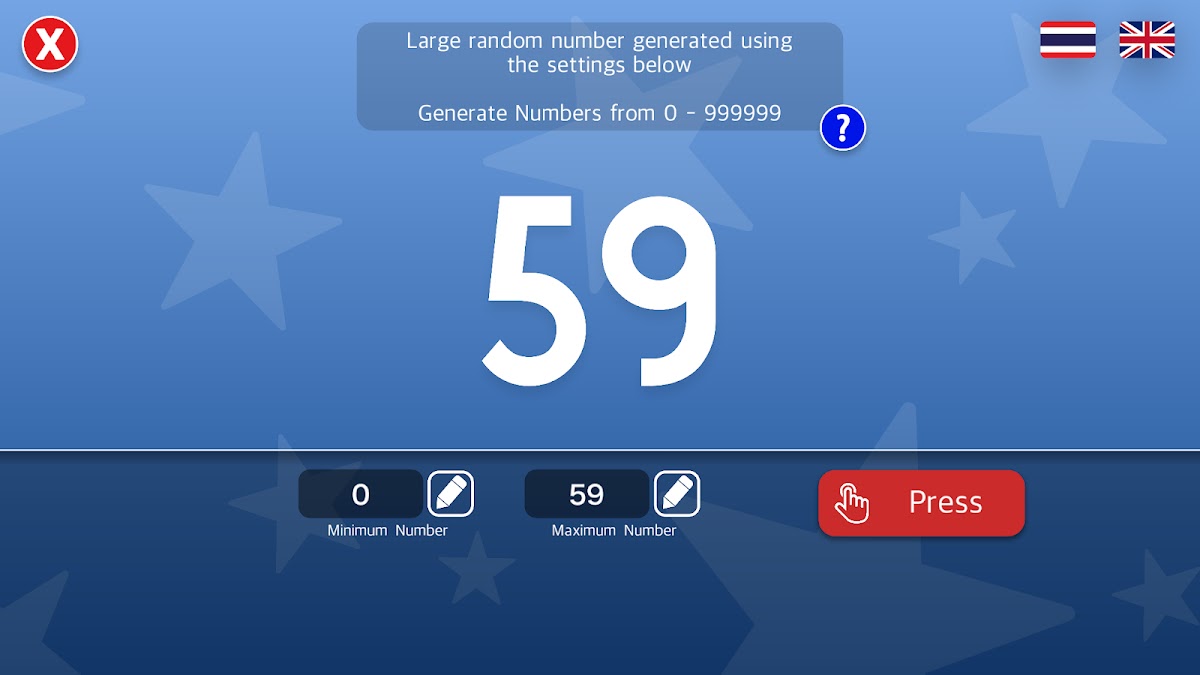Select the Maximum Number value field
The width and height of the screenshot is (1200, 675).
click(587, 494)
